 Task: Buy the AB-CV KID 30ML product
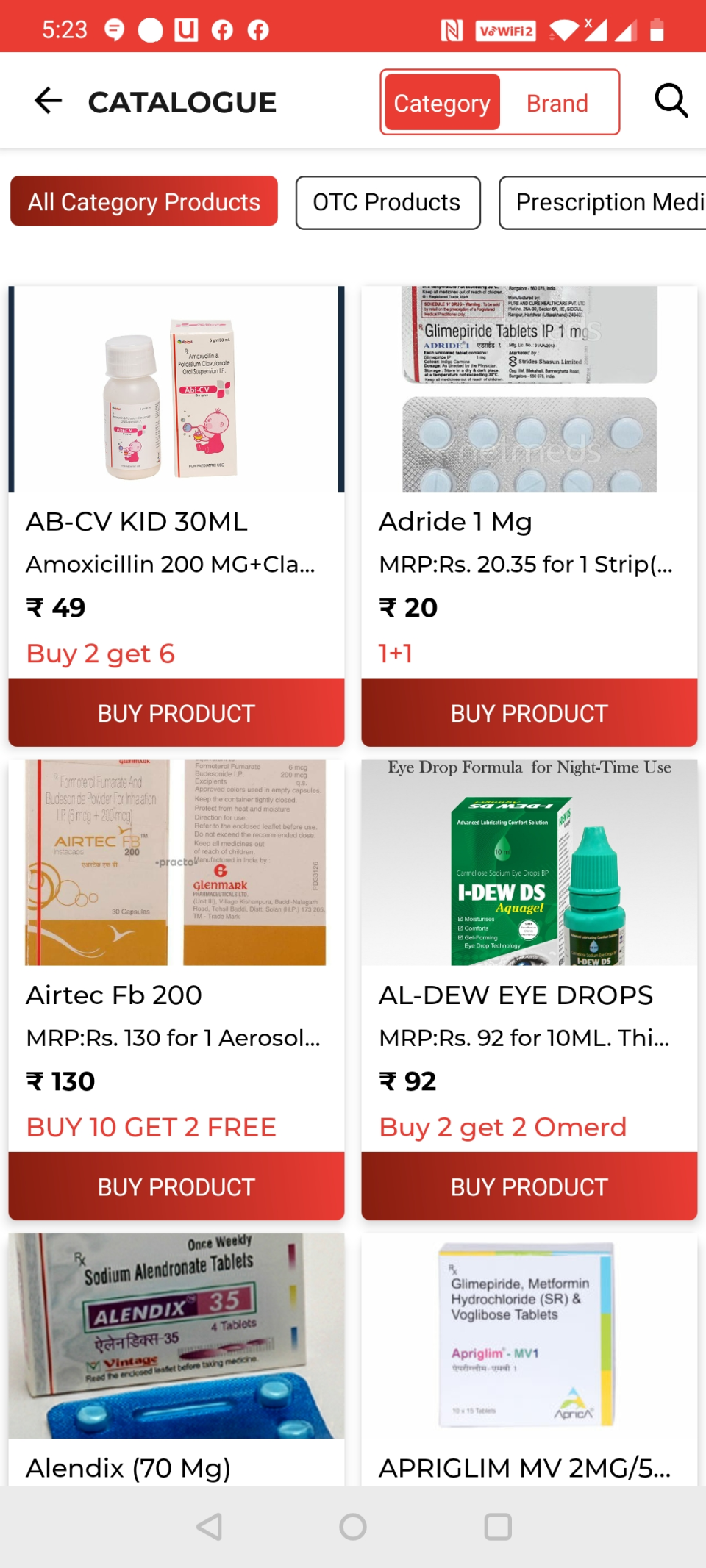[176, 712]
